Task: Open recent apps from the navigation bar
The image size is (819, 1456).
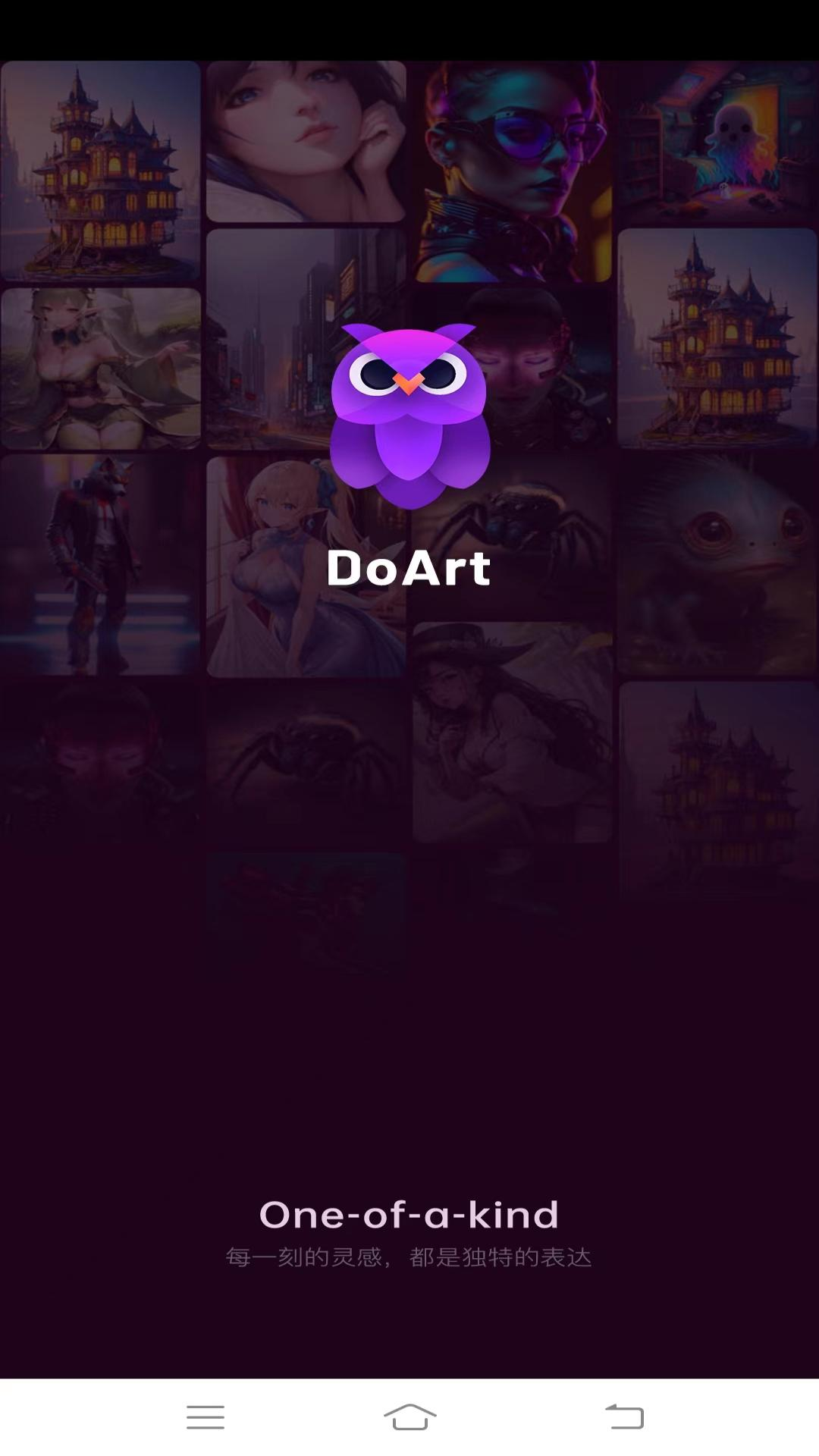Action: click(205, 1417)
